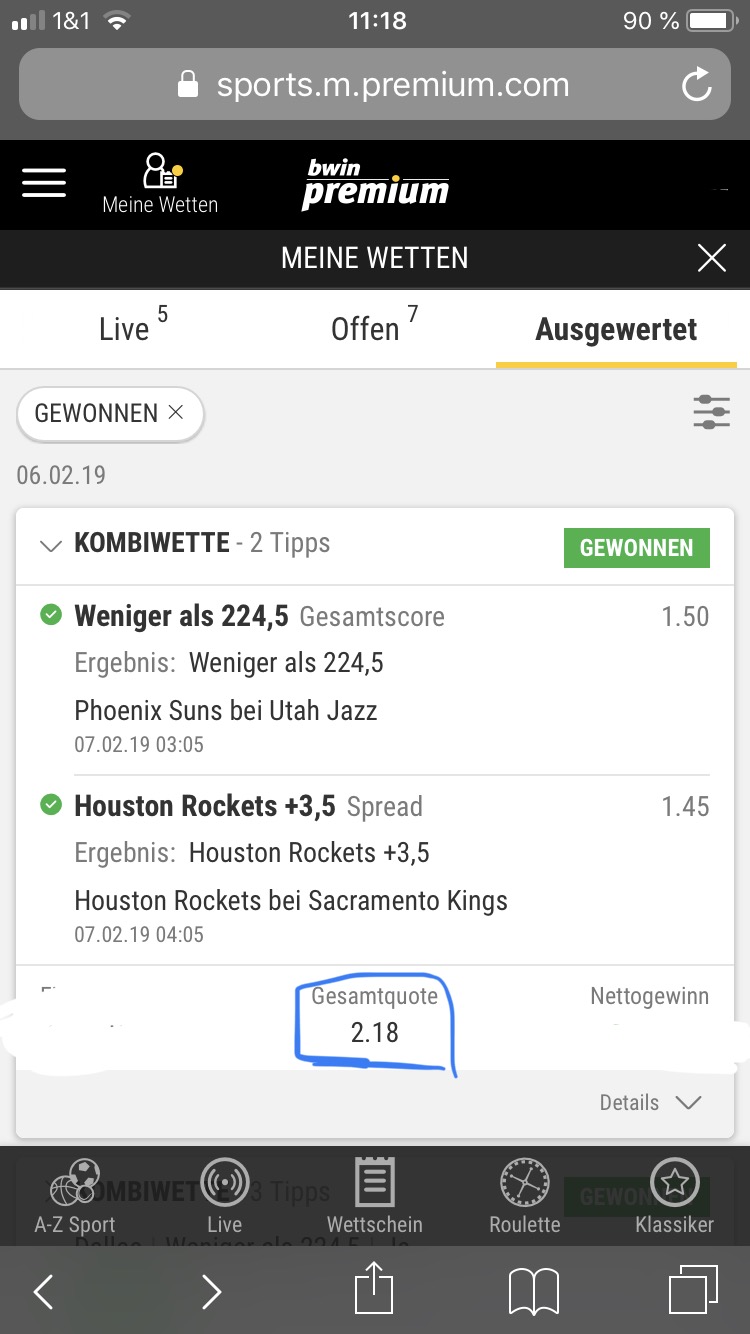The height and width of the screenshot is (1334, 750).
Task: Switch to the Live bets tab
Action: coord(134,328)
